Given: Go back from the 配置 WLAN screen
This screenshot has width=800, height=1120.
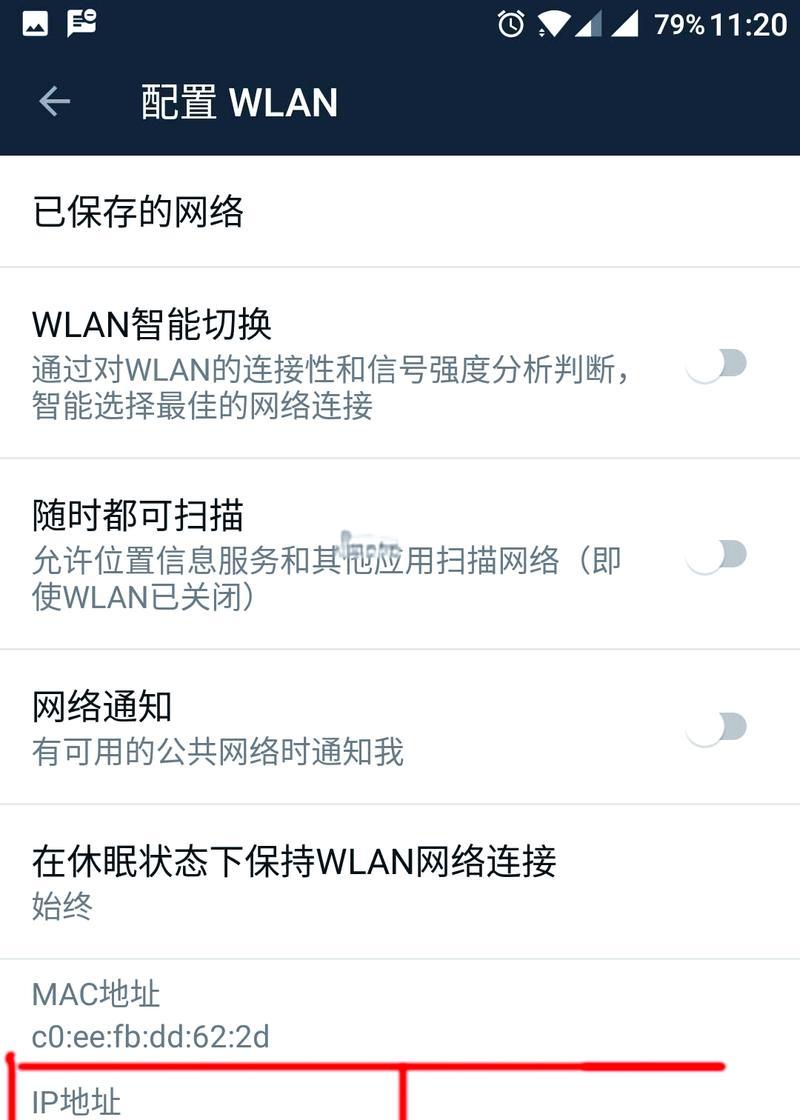Looking at the screenshot, I should click(54, 101).
